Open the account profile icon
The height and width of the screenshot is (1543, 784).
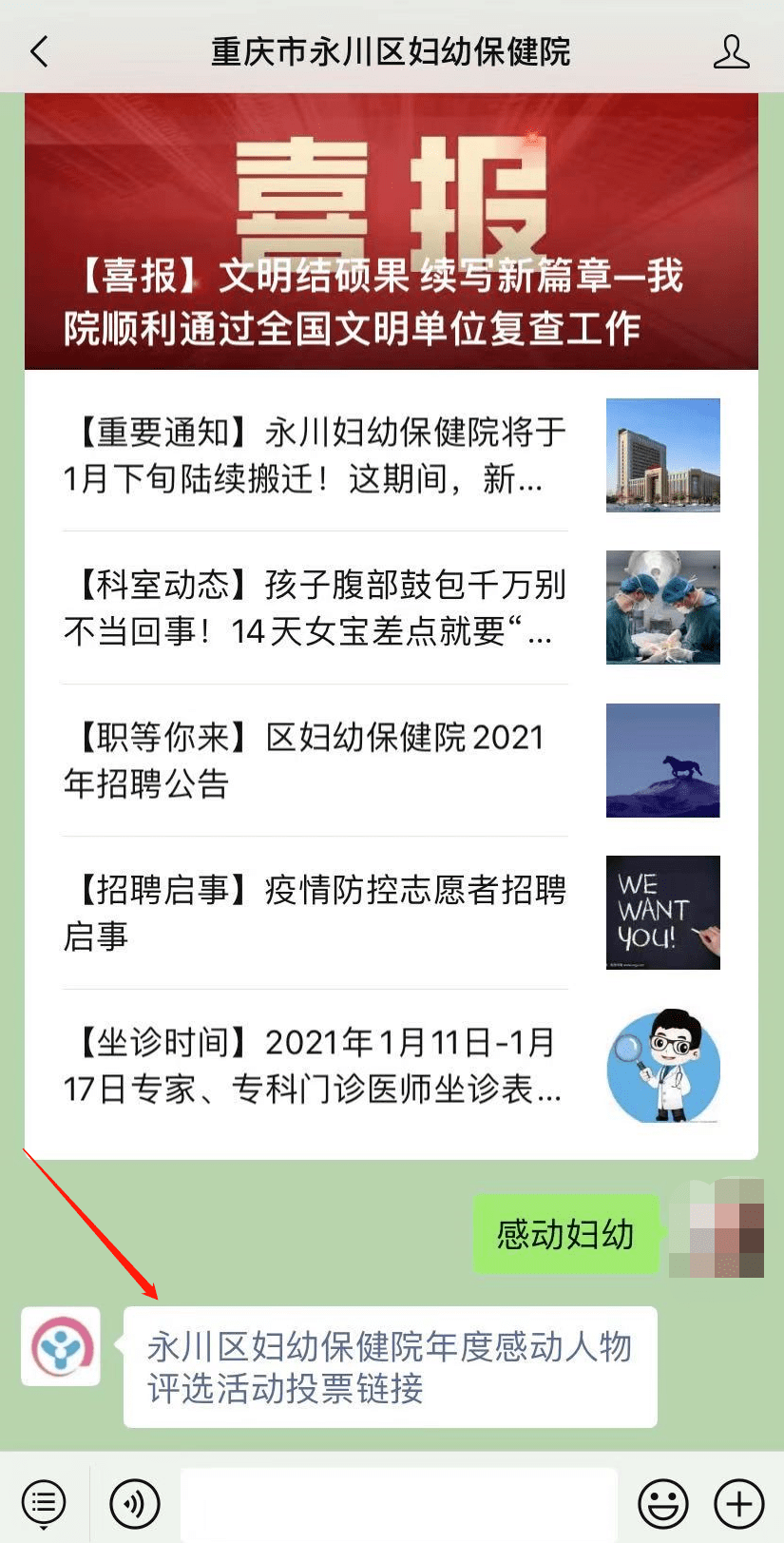pyautogui.click(x=731, y=51)
